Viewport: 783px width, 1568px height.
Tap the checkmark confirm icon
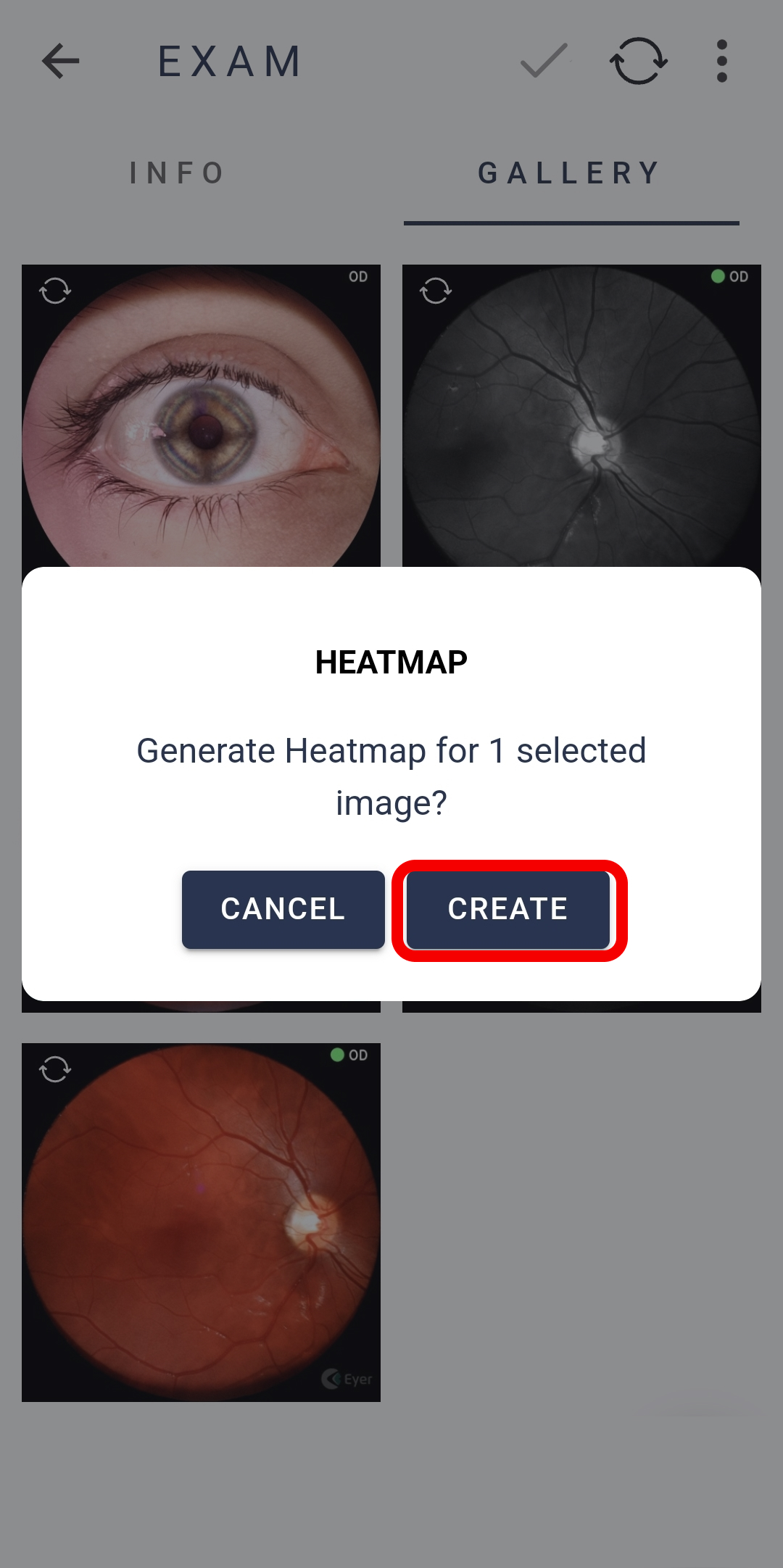[544, 61]
